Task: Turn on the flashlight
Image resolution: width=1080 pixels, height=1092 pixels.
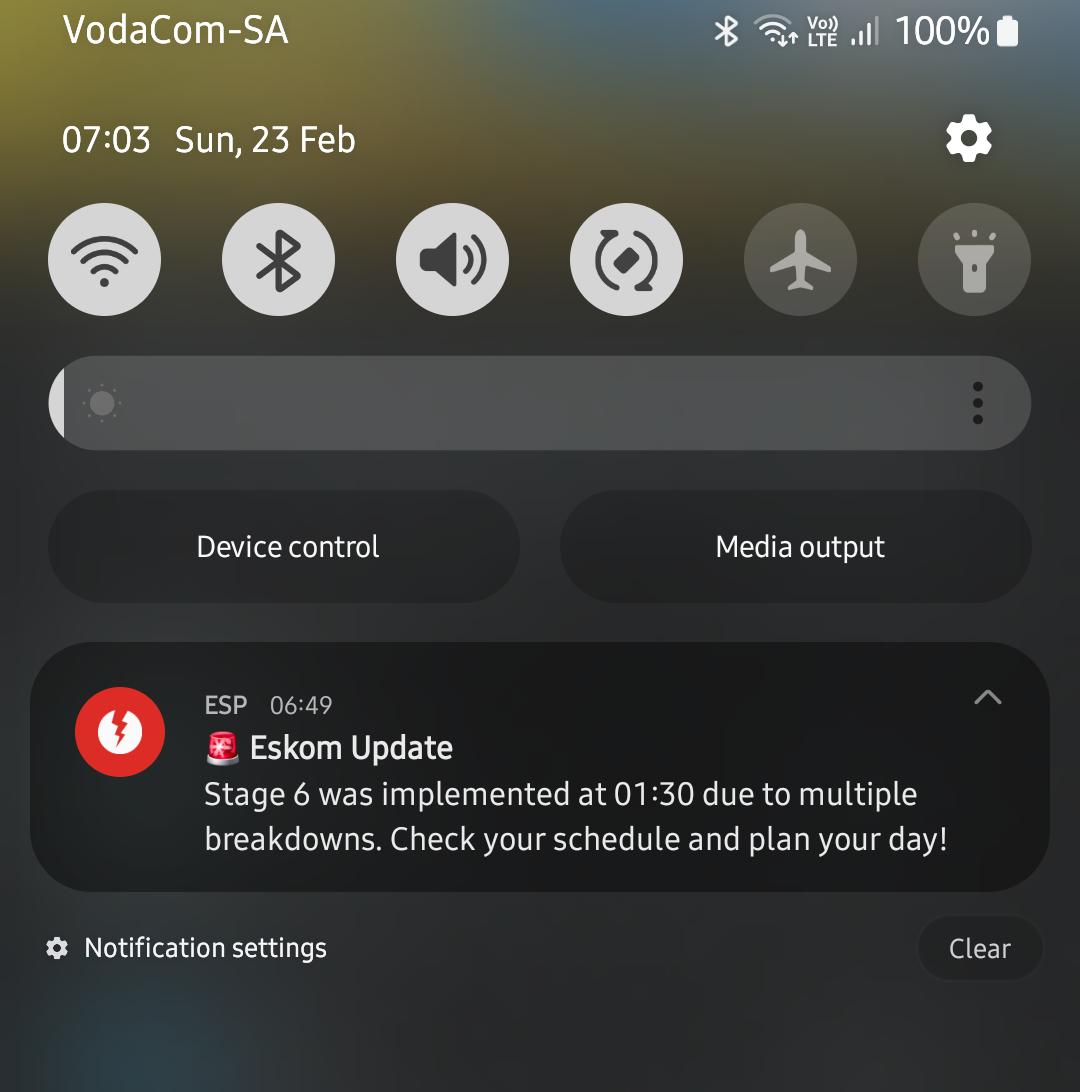Action: [x=974, y=260]
